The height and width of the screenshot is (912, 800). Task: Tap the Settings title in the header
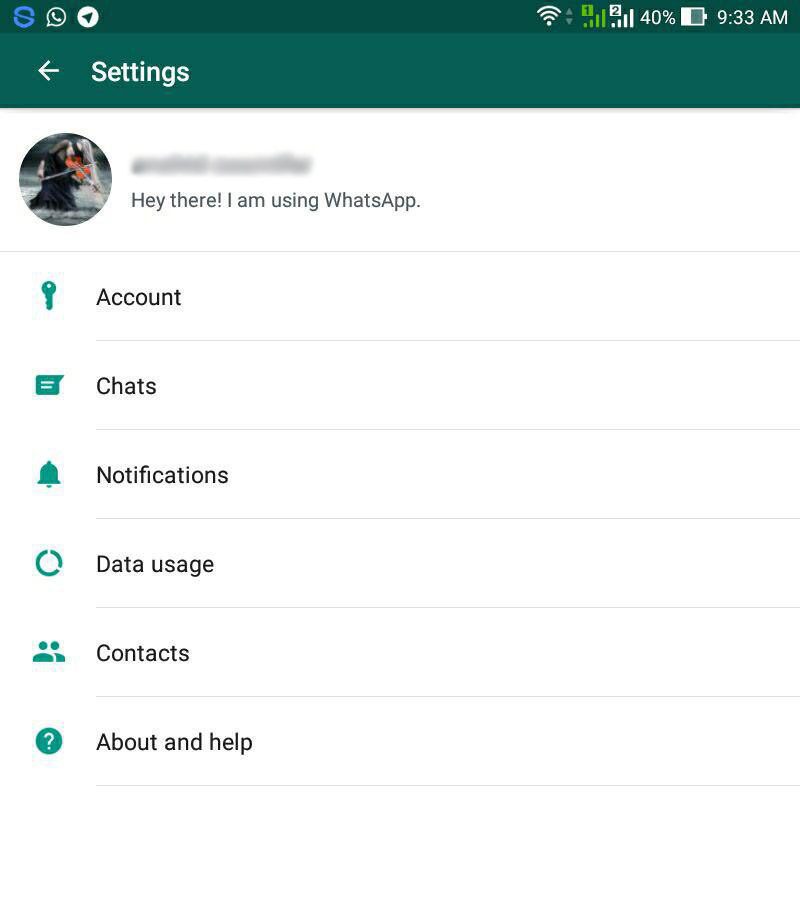point(140,71)
